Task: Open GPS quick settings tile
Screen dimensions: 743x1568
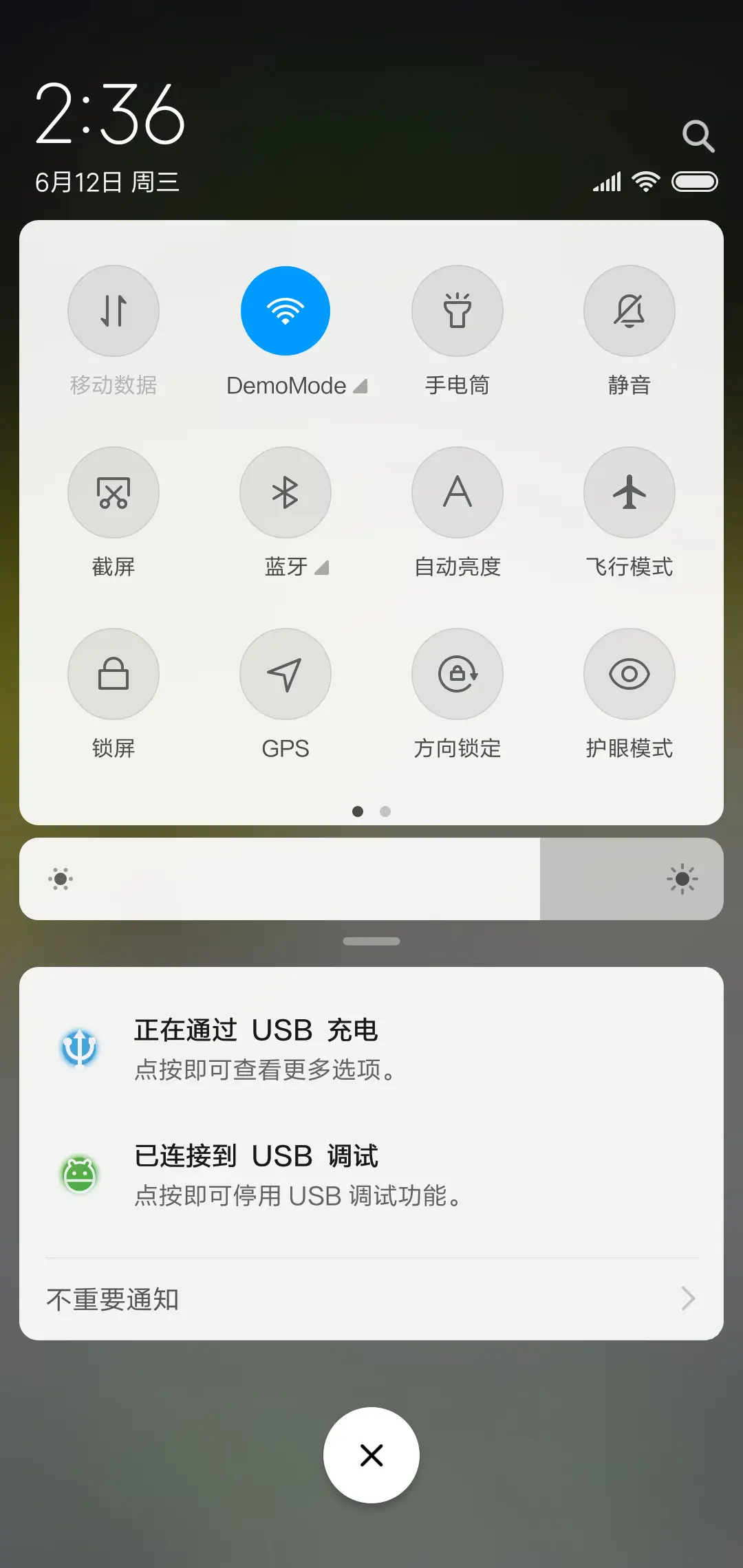Action: point(286,674)
